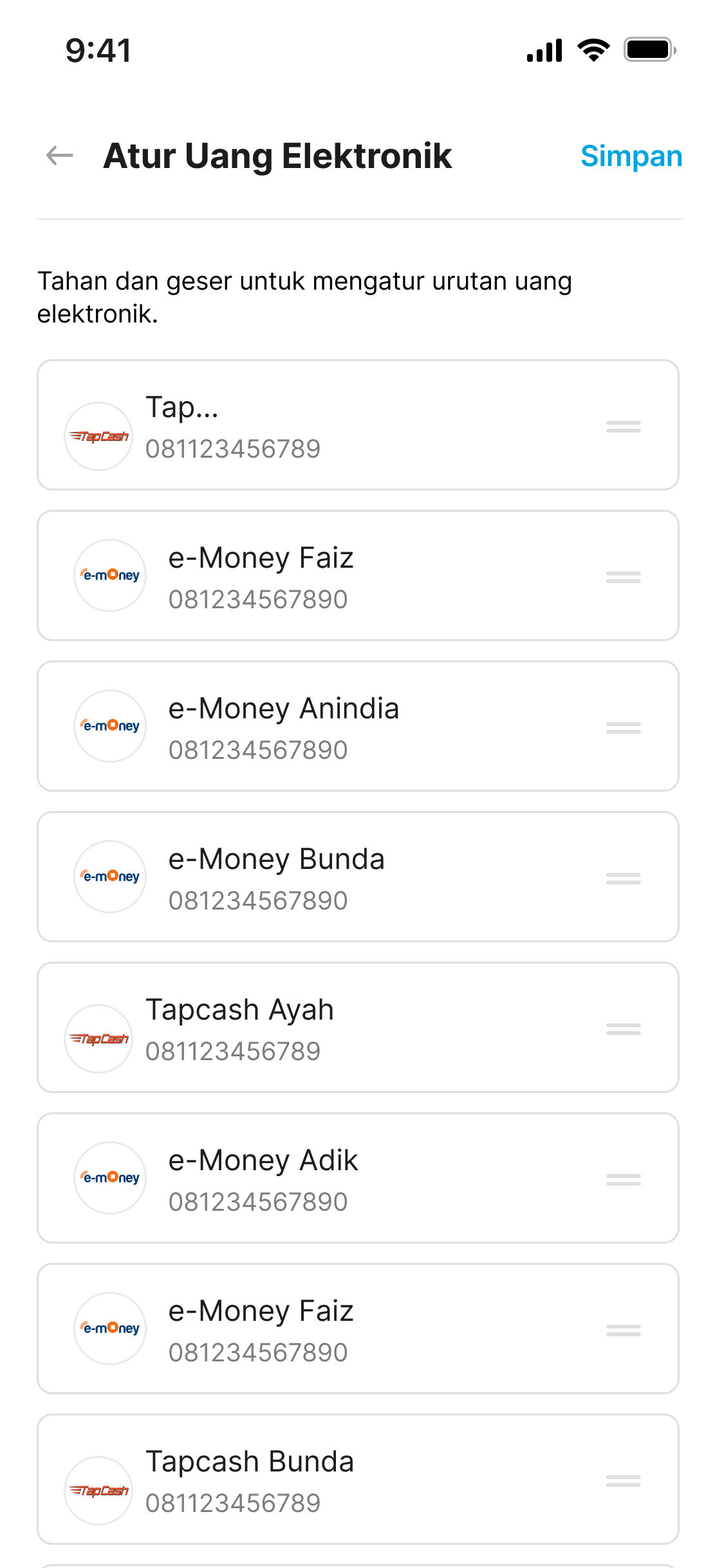The height and width of the screenshot is (1568, 724).
Task: Select the e-Money Anindia card
Action: tap(358, 726)
